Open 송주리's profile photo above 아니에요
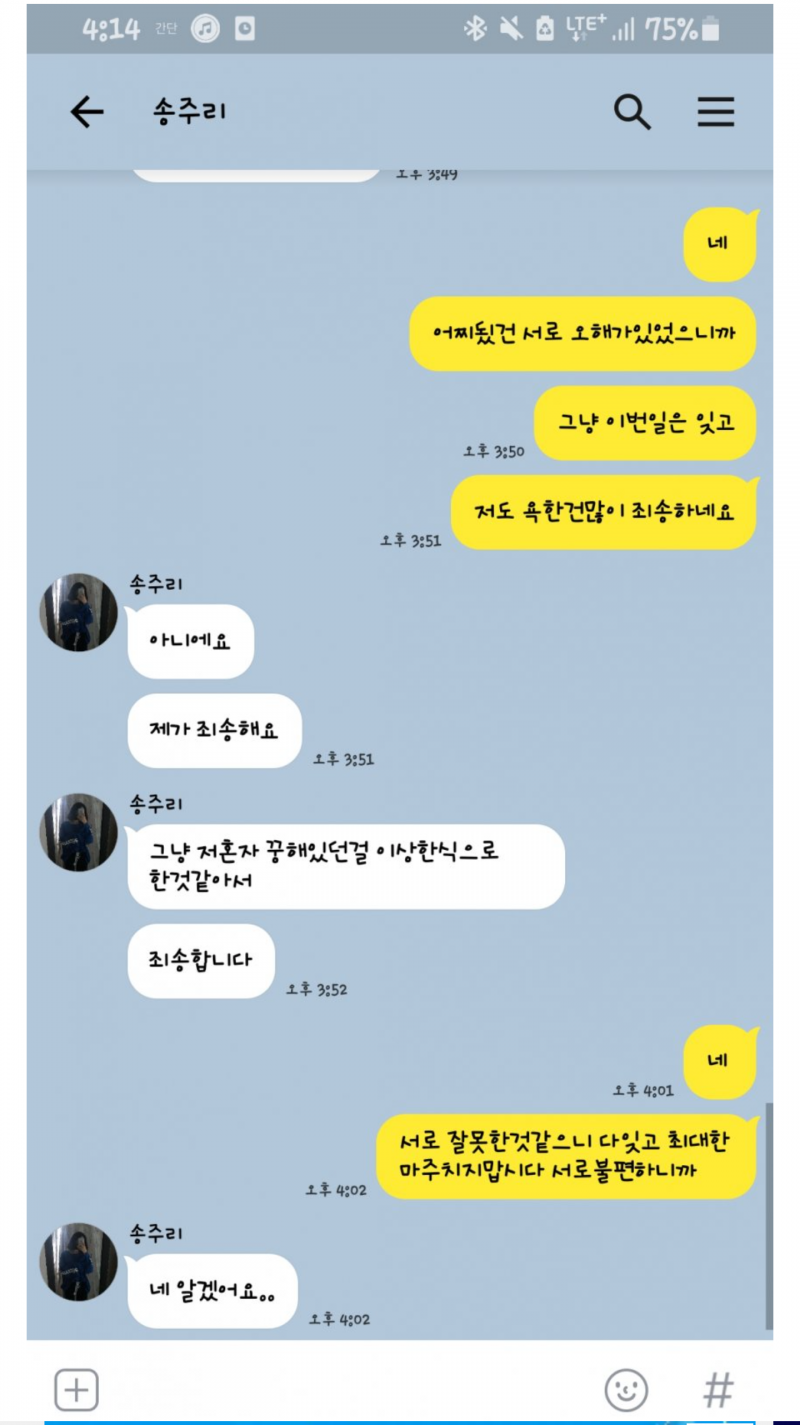Image resolution: width=800 pixels, height=1425 pixels. pos(78,612)
